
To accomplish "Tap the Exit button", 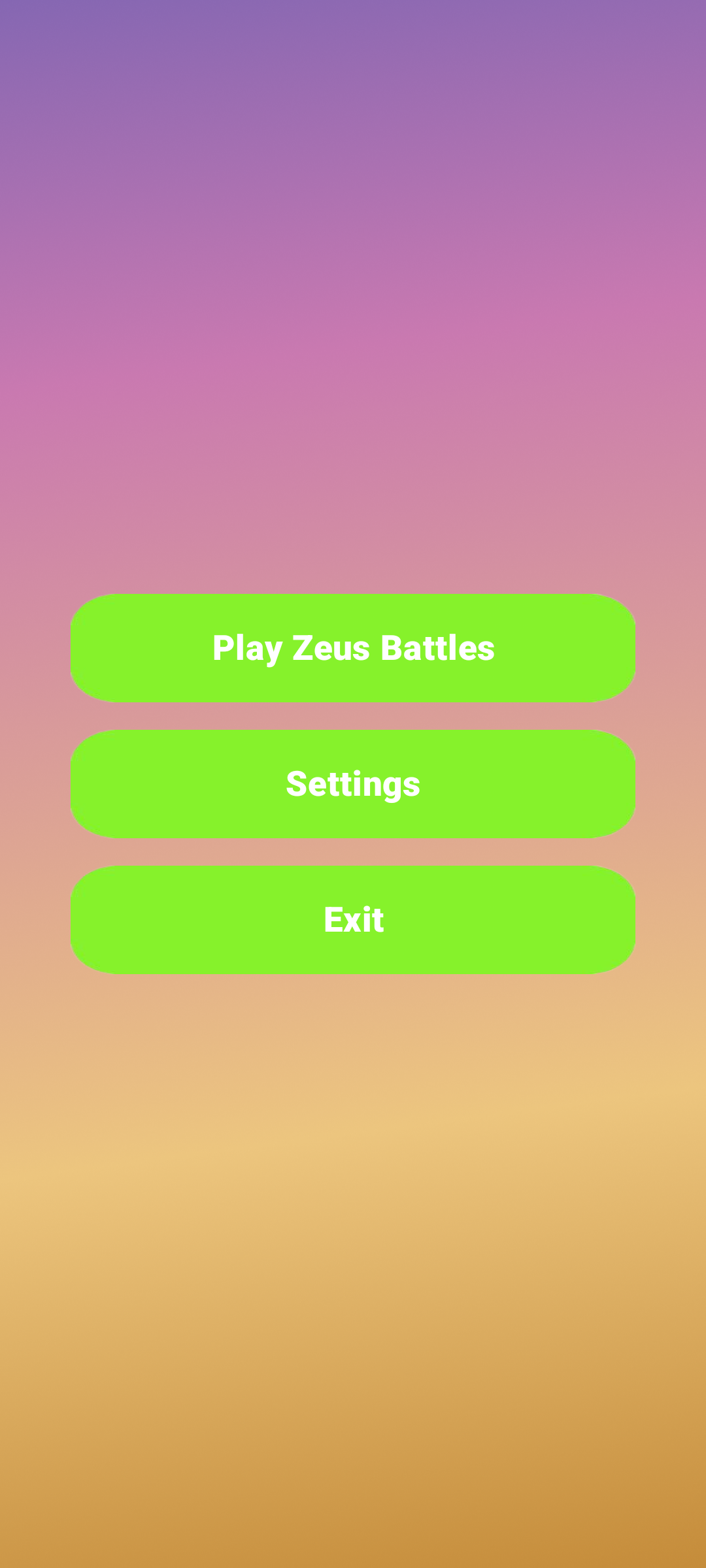I will pos(353,920).
